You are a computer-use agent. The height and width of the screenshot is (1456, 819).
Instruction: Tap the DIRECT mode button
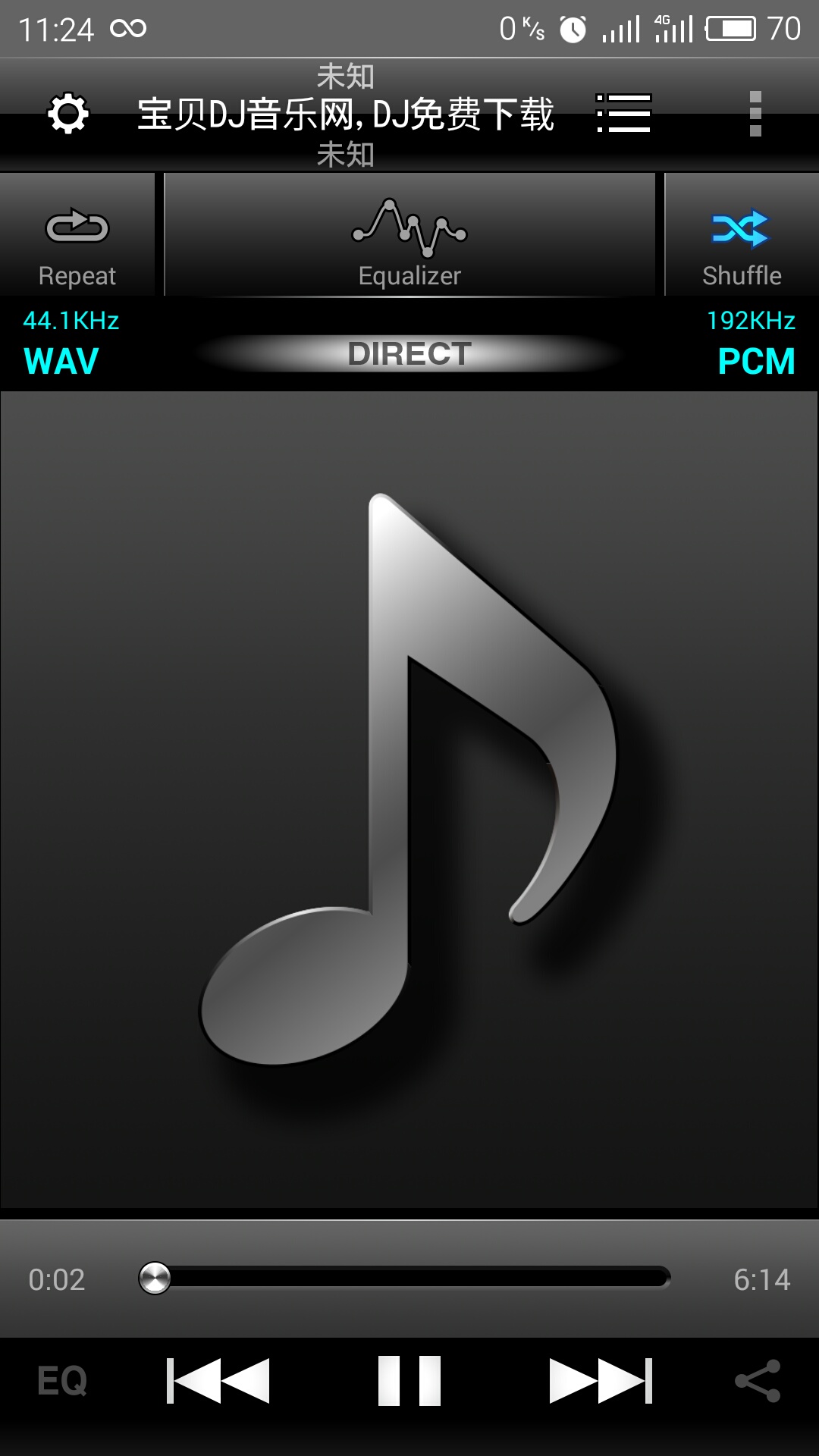(409, 353)
